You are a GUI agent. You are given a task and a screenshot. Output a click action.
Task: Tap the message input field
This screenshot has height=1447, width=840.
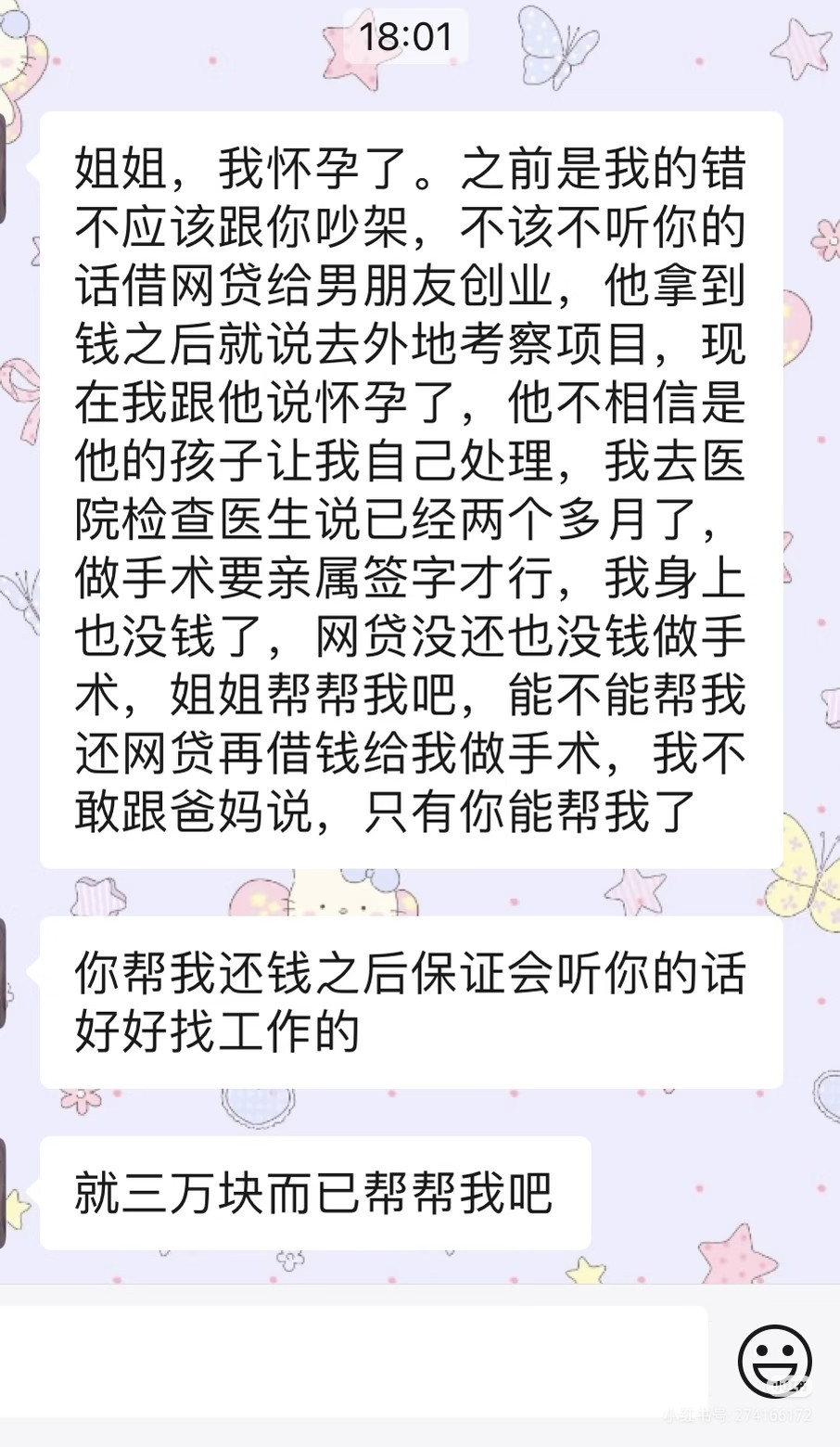[352, 1361]
